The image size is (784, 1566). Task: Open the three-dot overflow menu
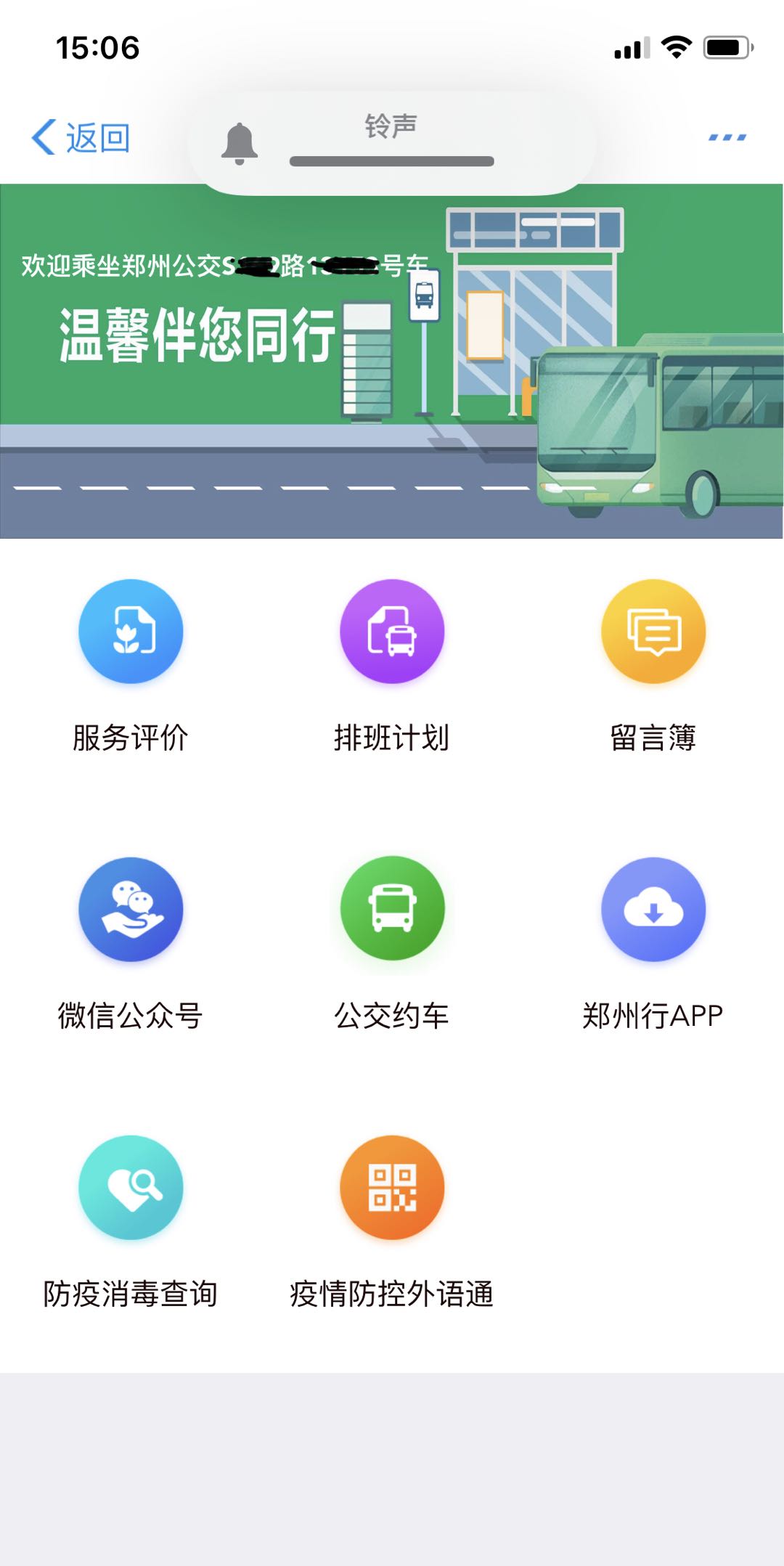click(727, 137)
